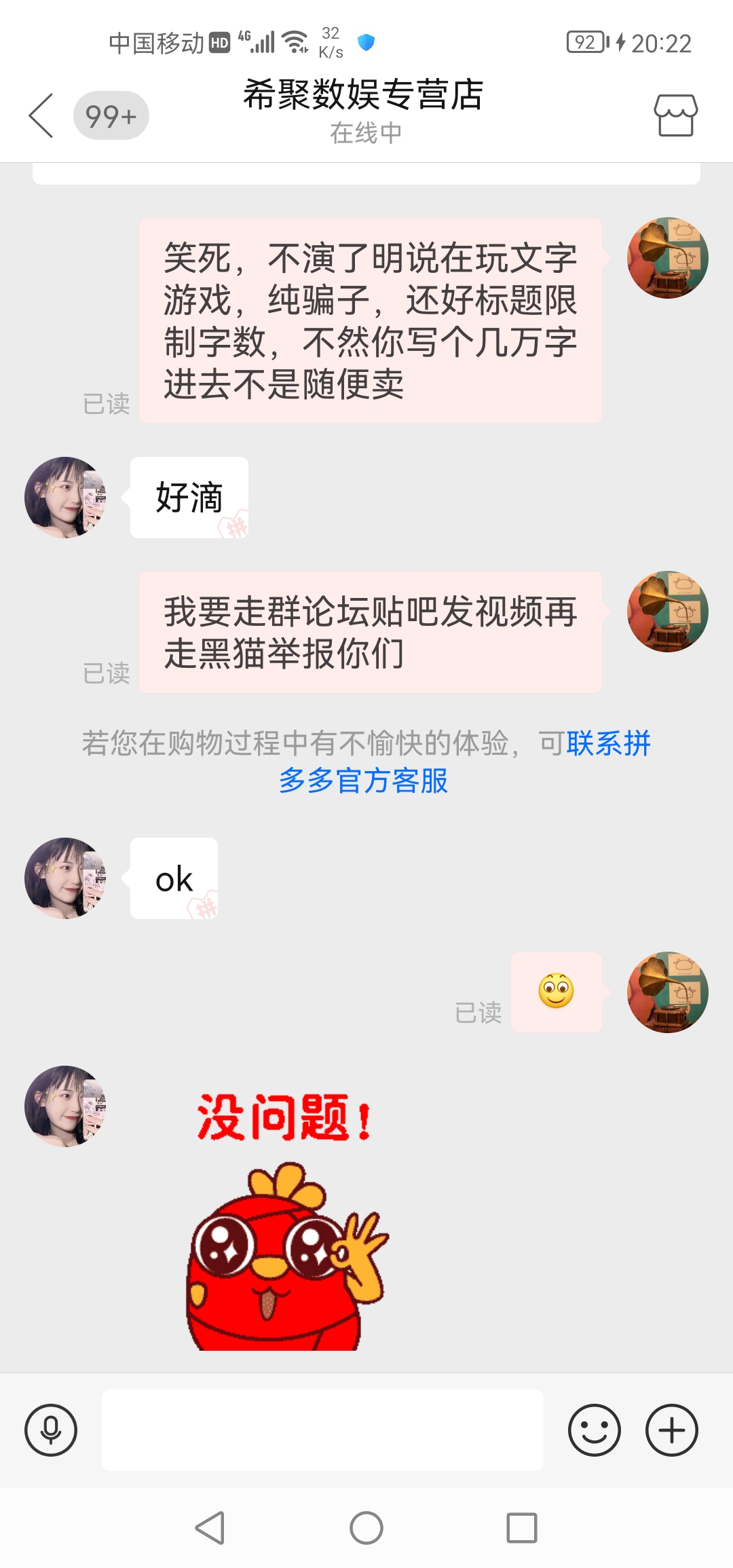Contact 拼多多官方客服 via the blue link
The height and width of the screenshot is (1568, 733).
[363, 780]
